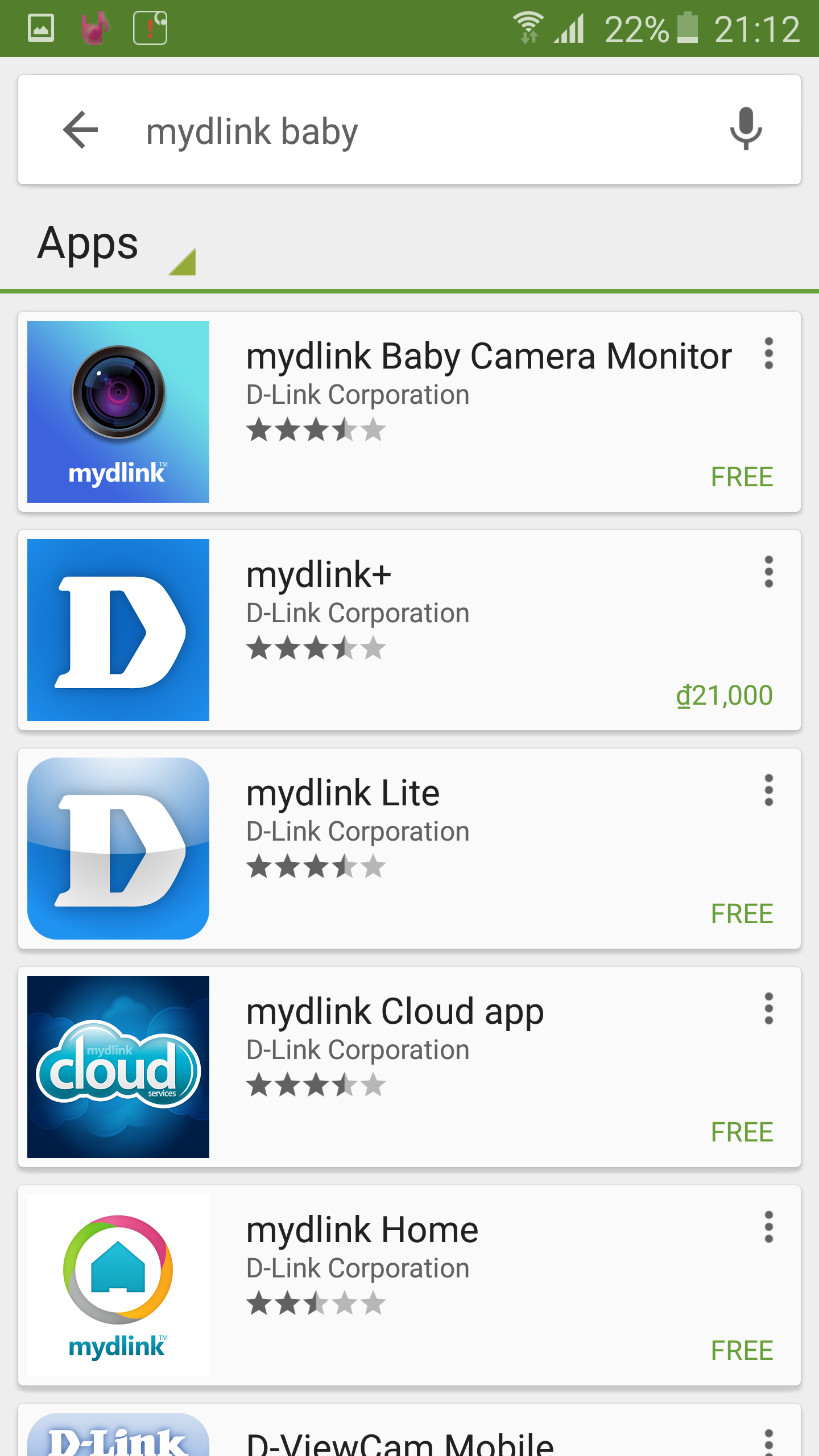Edit the 'mydlink baby' search query

point(398,131)
